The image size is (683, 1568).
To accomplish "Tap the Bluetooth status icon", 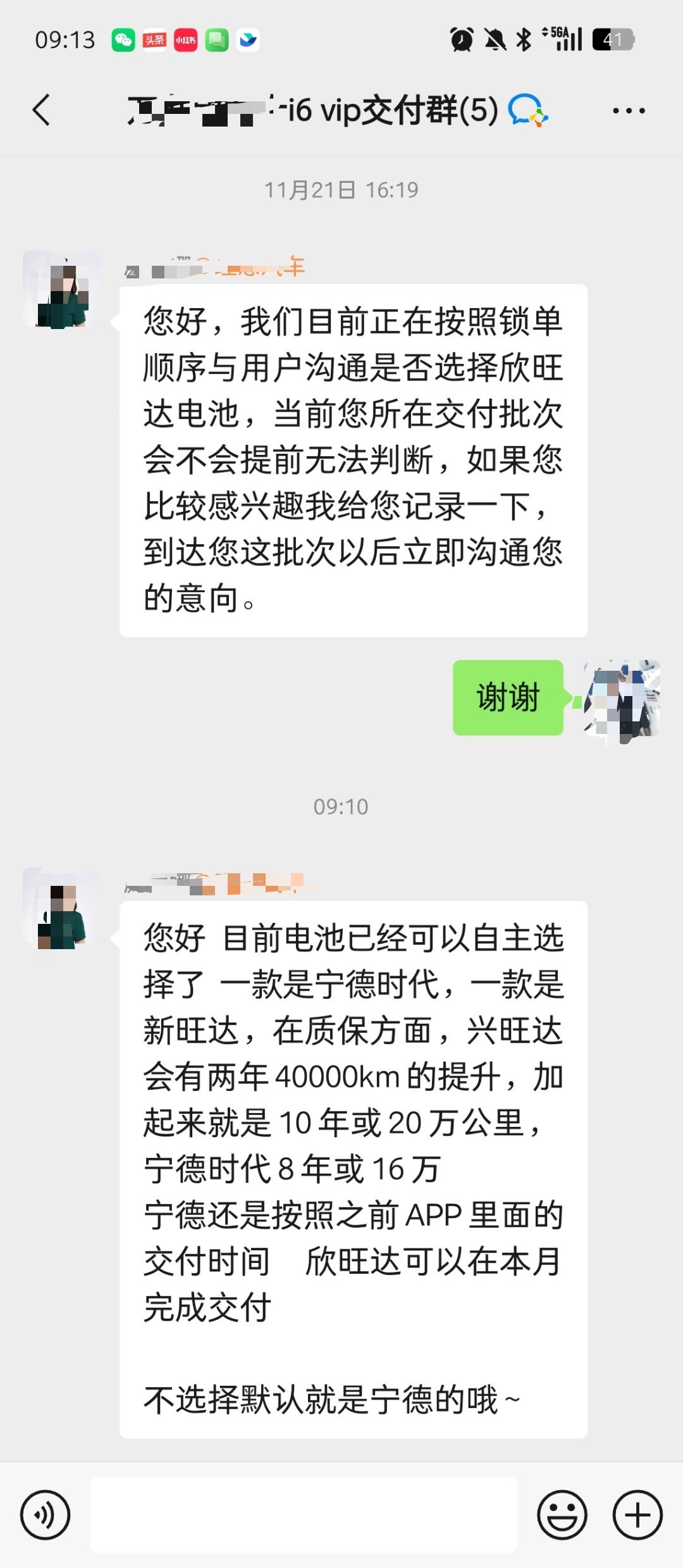I will click(525, 39).
